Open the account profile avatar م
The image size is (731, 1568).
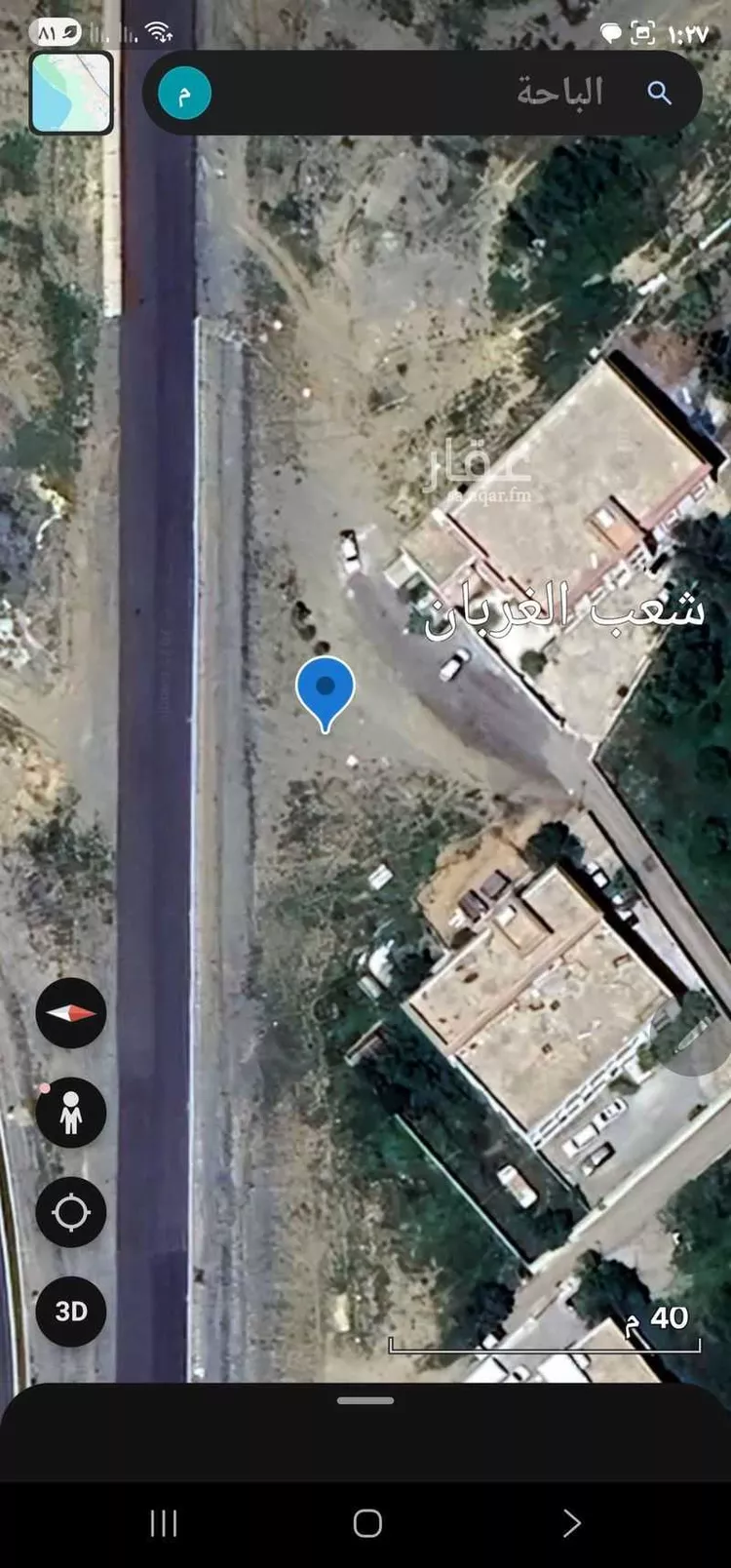pos(184,94)
